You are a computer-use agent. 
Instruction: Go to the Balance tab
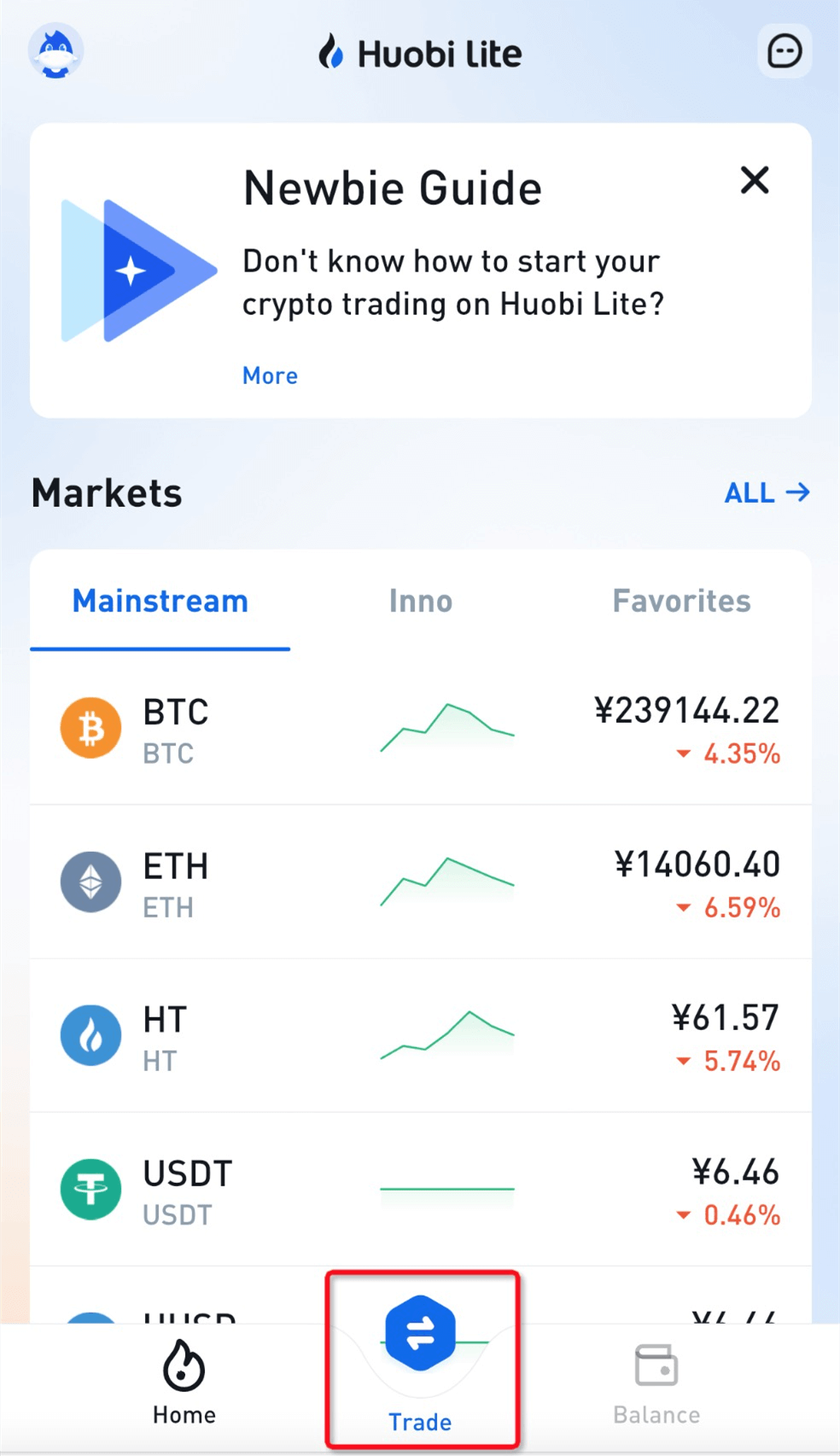tap(656, 1384)
